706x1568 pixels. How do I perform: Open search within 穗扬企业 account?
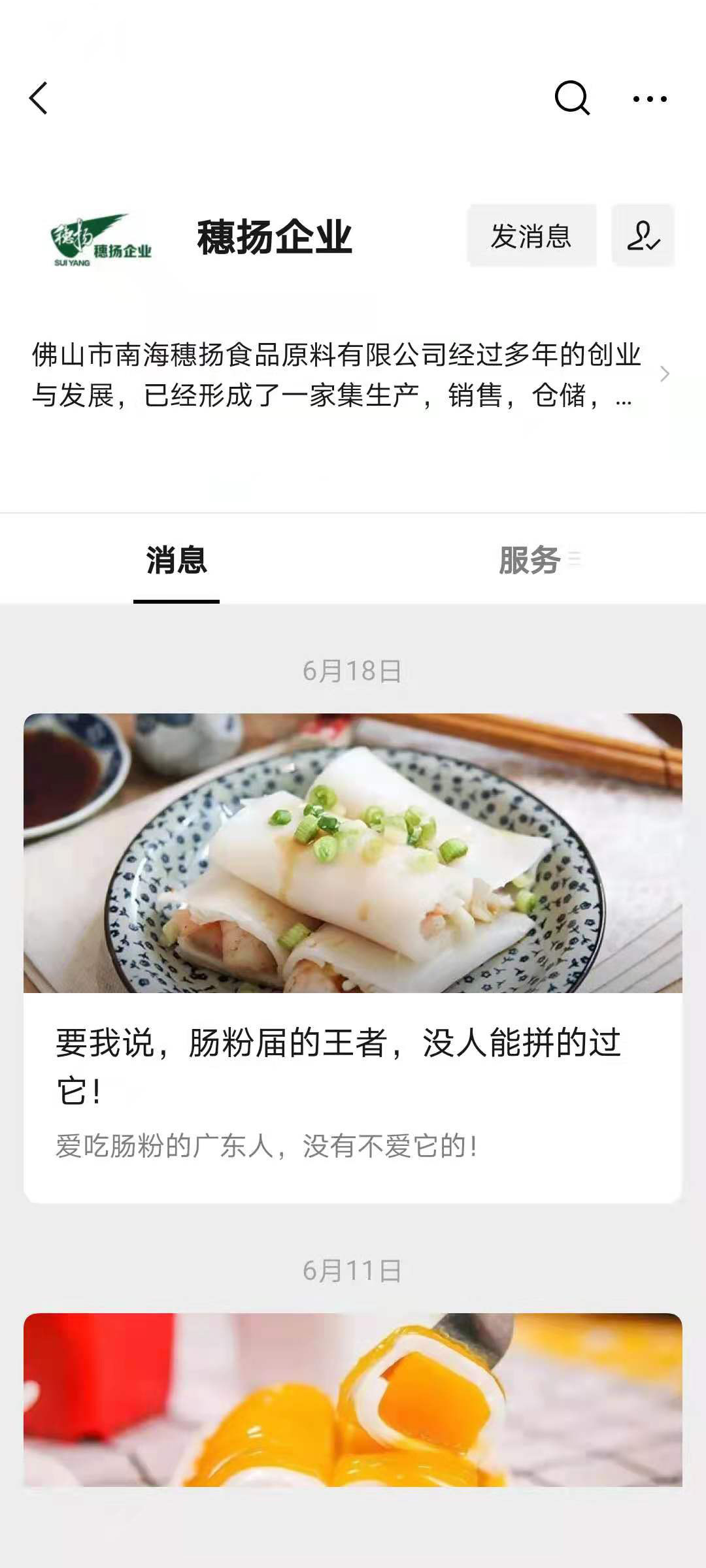point(572,99)
